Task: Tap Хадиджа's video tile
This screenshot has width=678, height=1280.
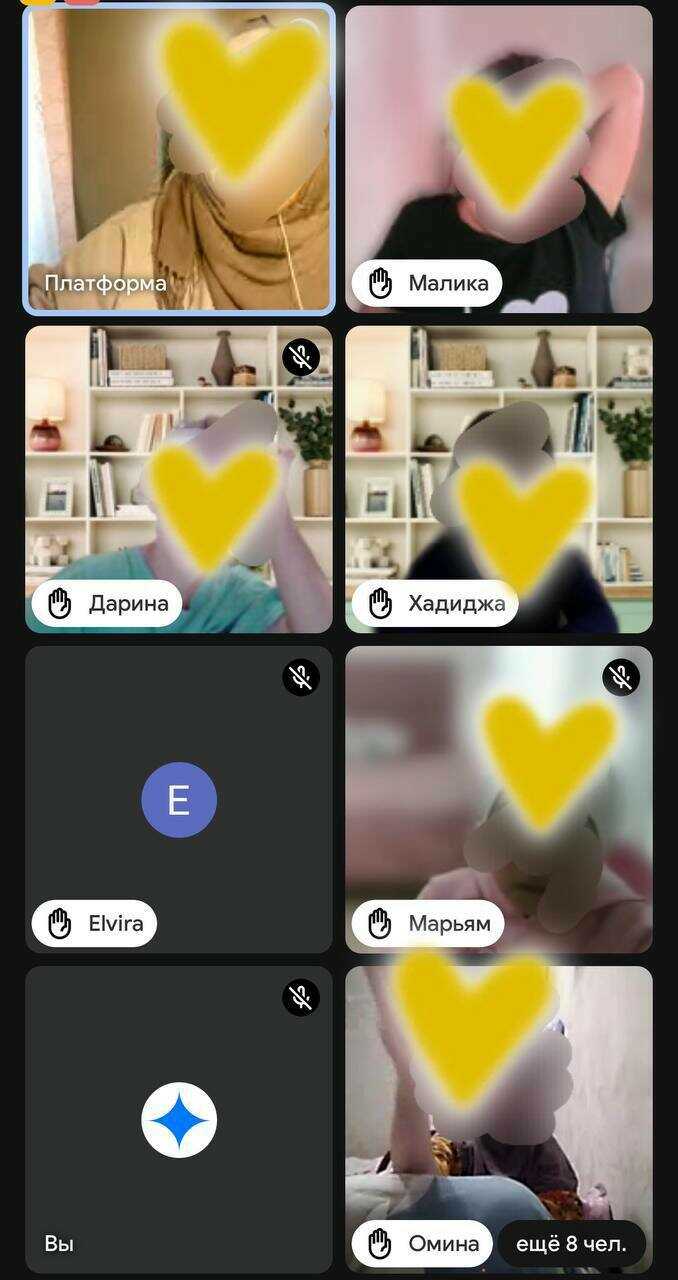Action: click(x=499, y=480)
